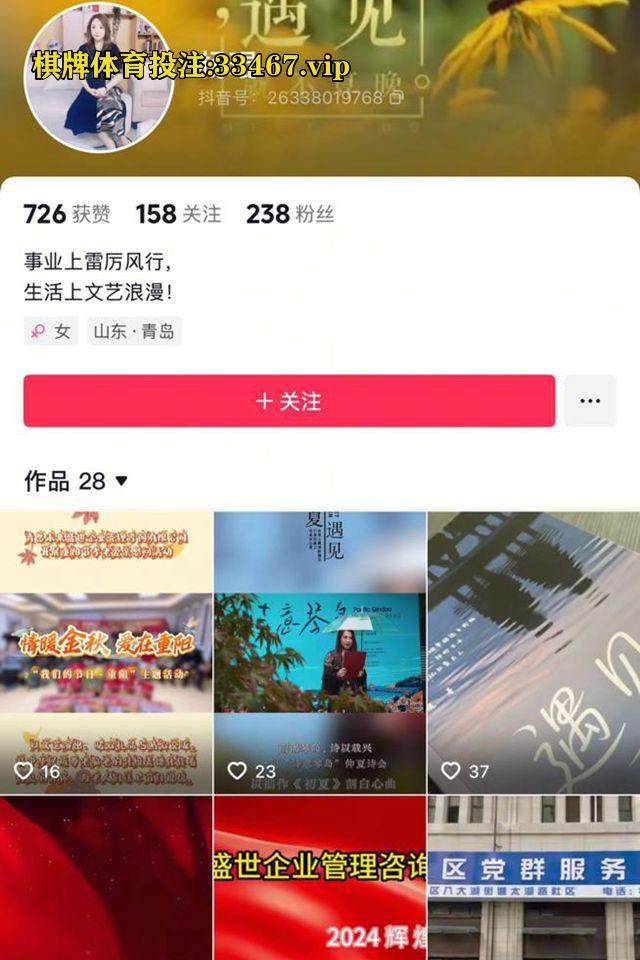Open the 盛世企业管理咨询 video
Screen dimensions: 640x960
320,878
